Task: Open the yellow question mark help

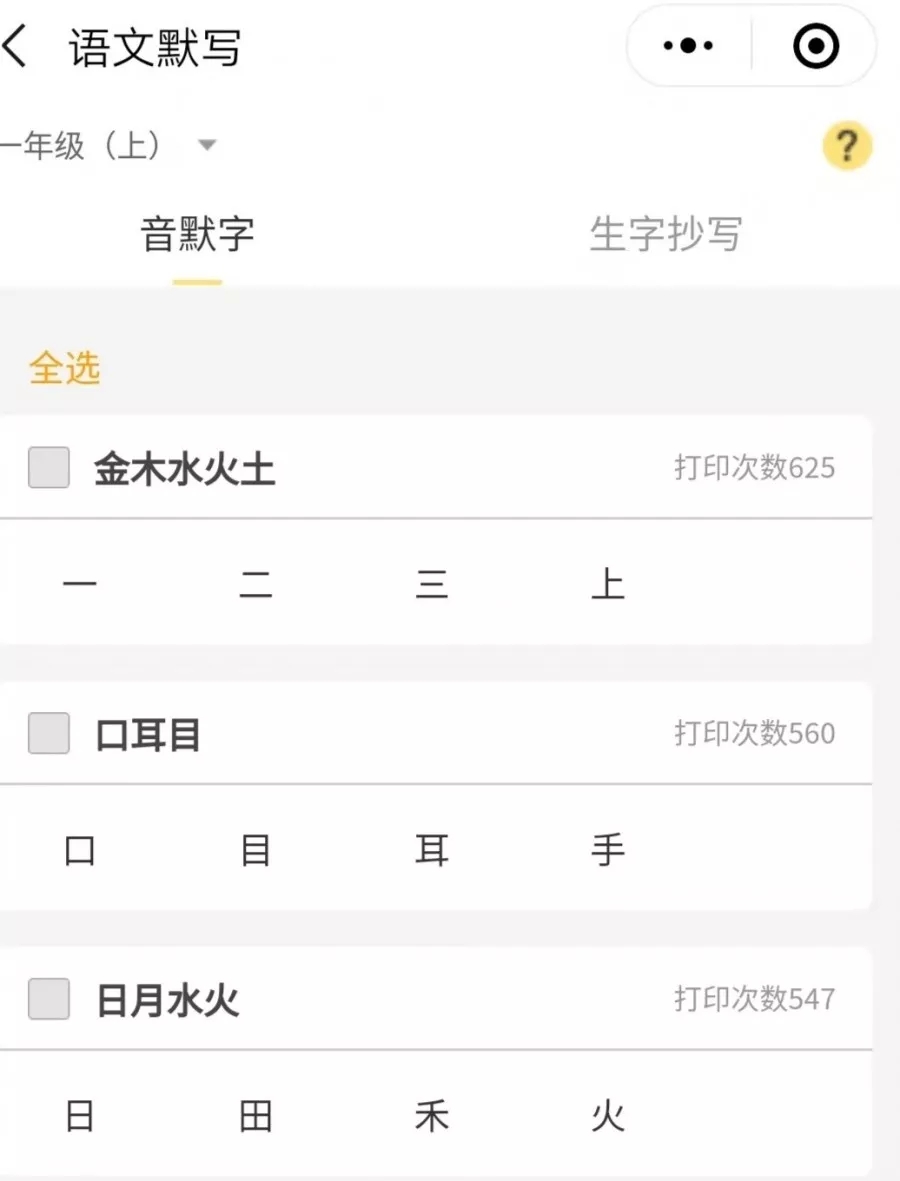Action: pyautogui.click(x=847, y=147)
